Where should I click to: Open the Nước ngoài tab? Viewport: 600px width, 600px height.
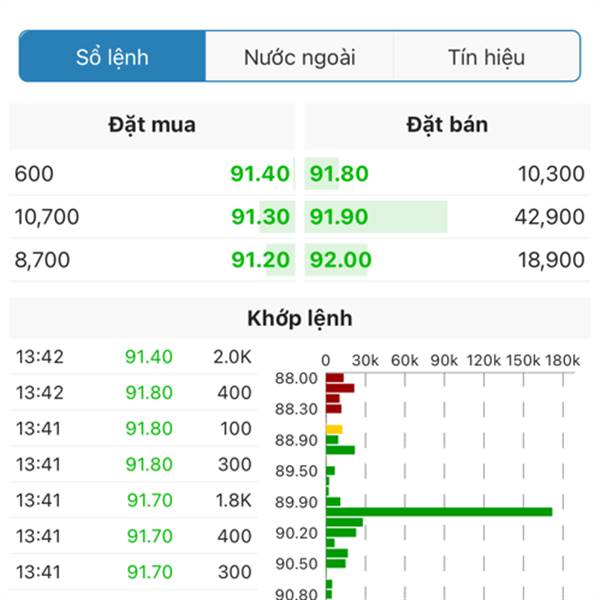pyautogui.click(x=299, y=57)
